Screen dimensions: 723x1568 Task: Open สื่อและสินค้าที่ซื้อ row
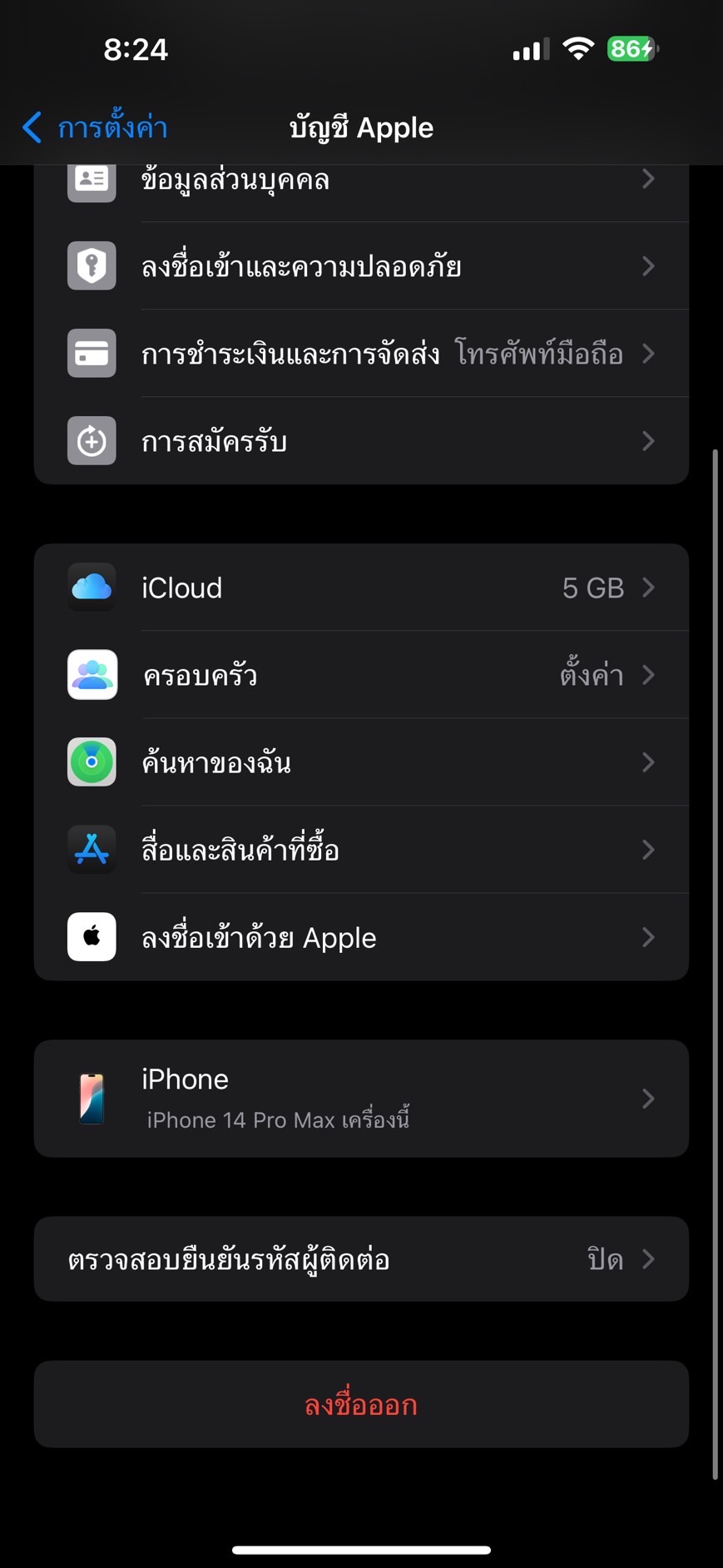361,850
